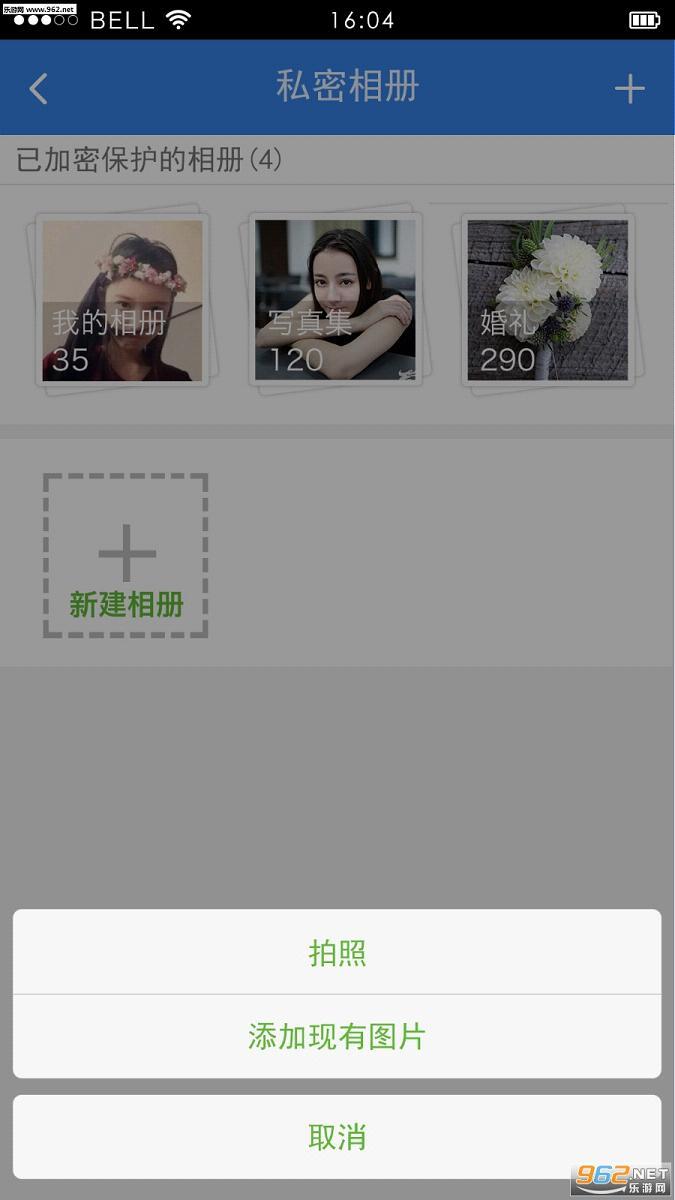The width and height of the screenshot is (675, 1200).
Task: Open the 我的相册 album
Action: [x=122, y=301]
